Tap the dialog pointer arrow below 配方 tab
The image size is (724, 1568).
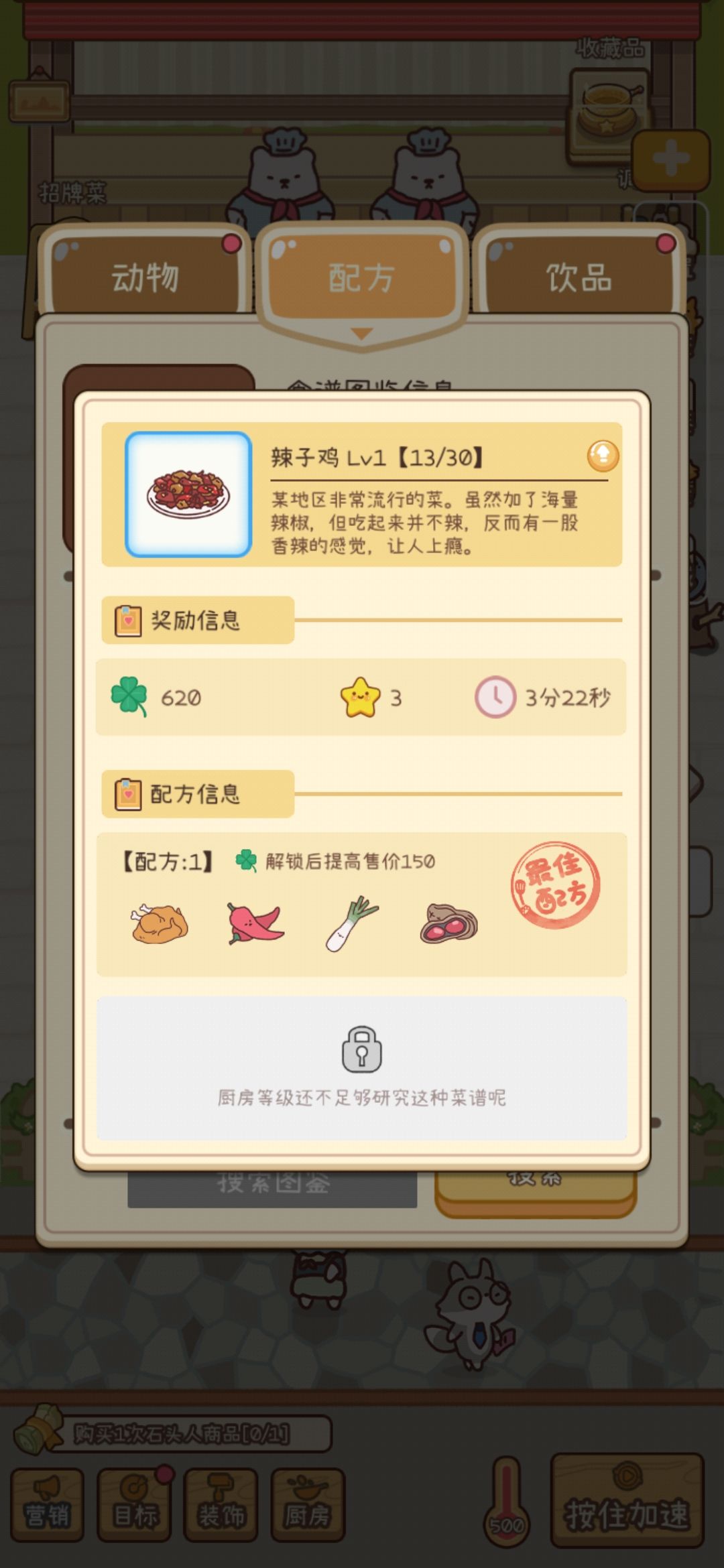pyautogui.click(x=362, y=333)
